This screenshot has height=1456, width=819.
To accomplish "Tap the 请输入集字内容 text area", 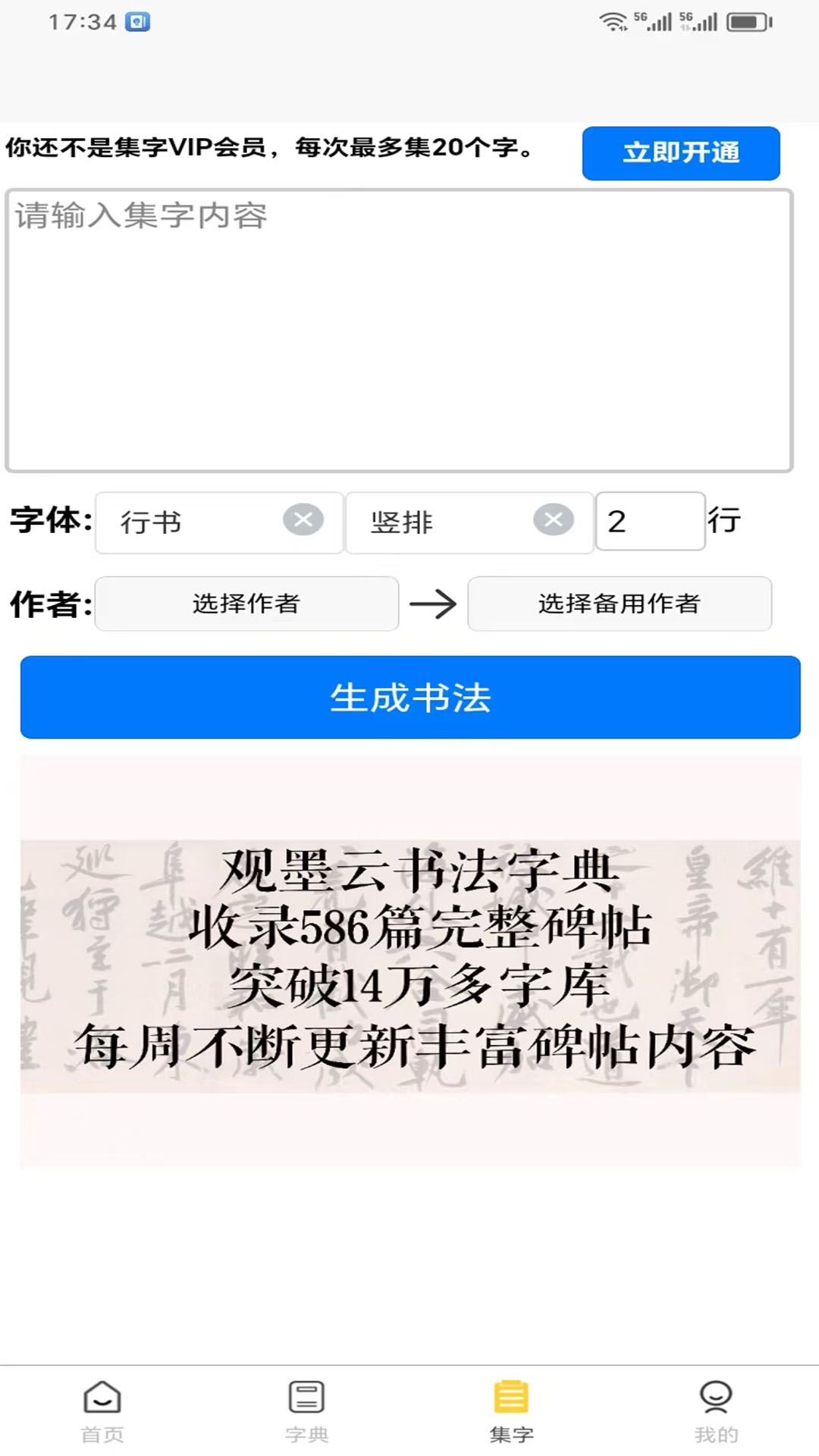I will pos(409,326).
